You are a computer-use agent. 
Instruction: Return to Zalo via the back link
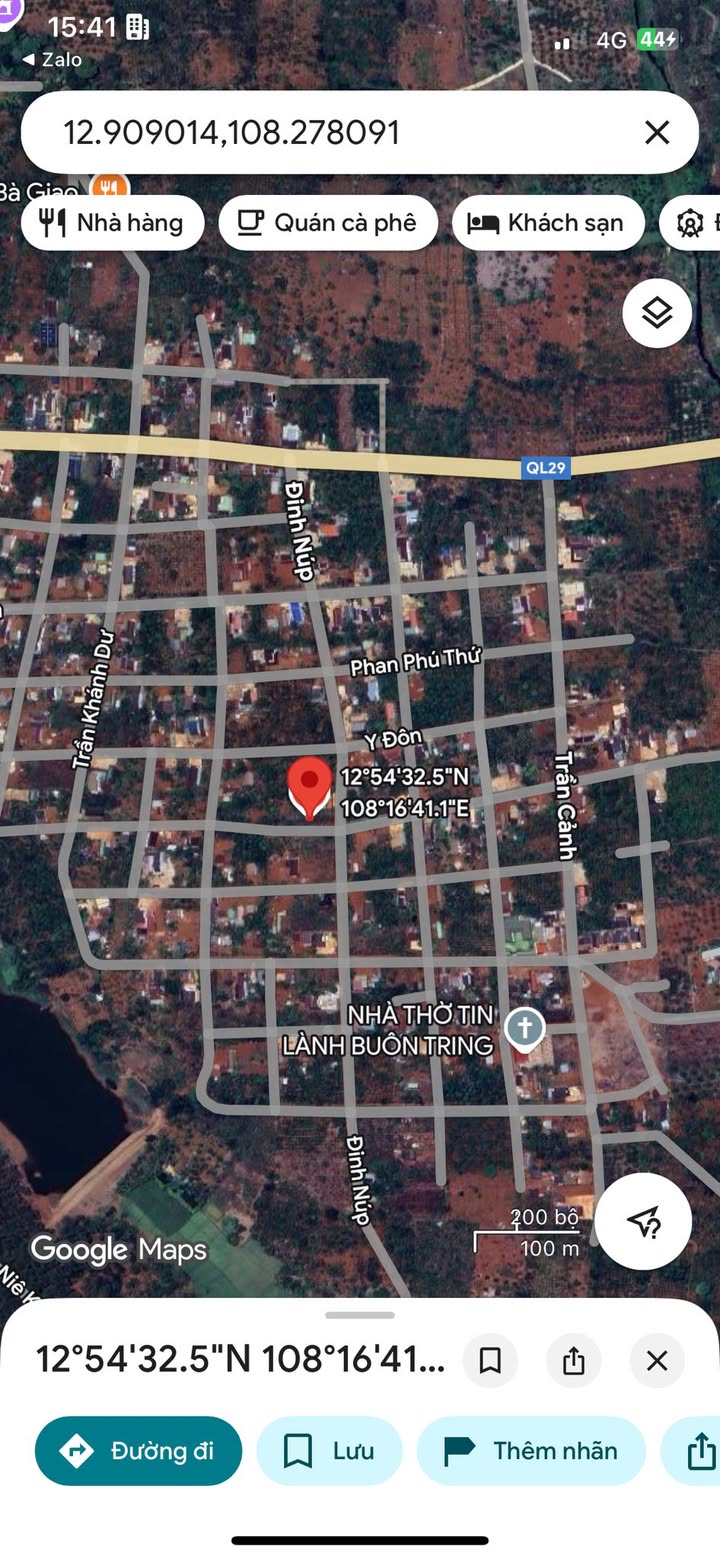tap(52, 60)
